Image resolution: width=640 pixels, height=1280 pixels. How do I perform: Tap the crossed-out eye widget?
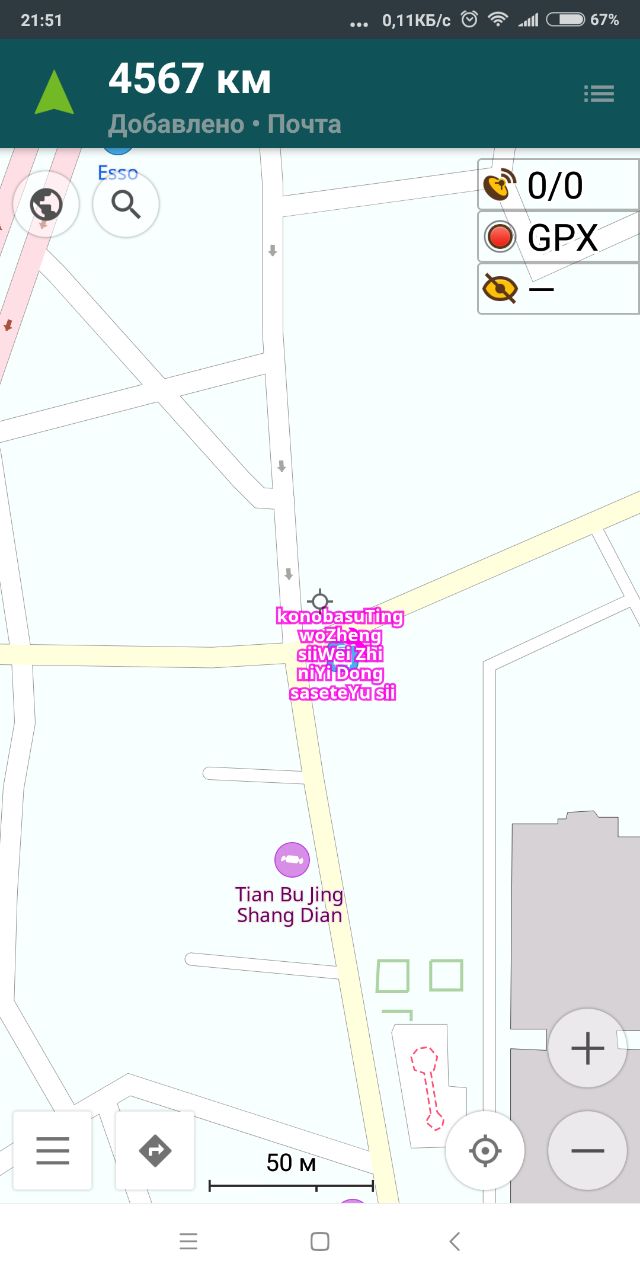(558, 289)
